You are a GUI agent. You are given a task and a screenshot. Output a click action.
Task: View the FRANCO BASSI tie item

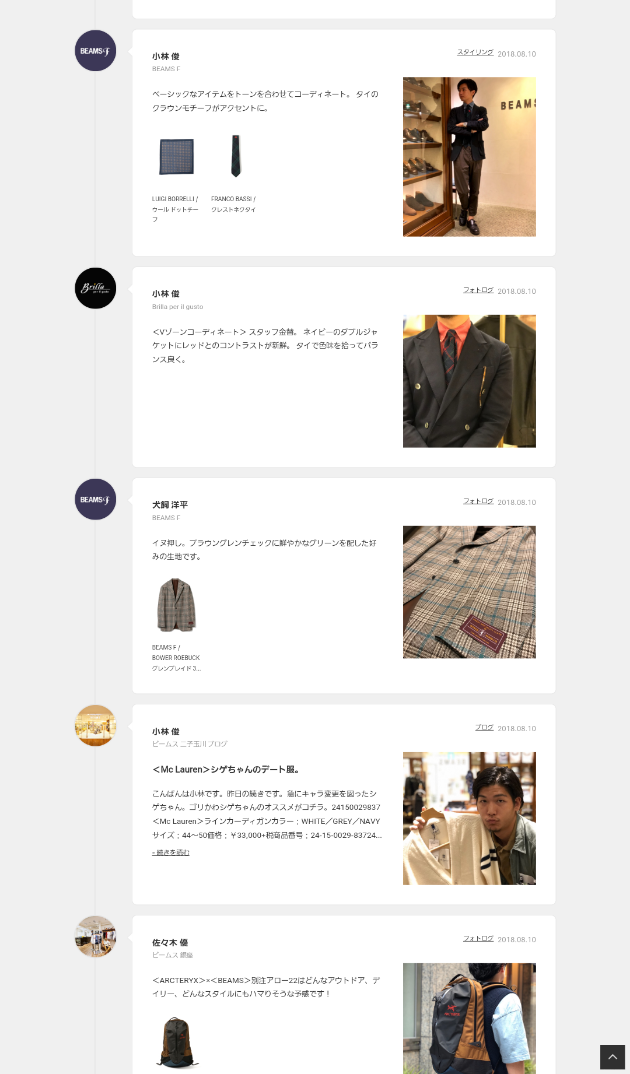[235, 157]
